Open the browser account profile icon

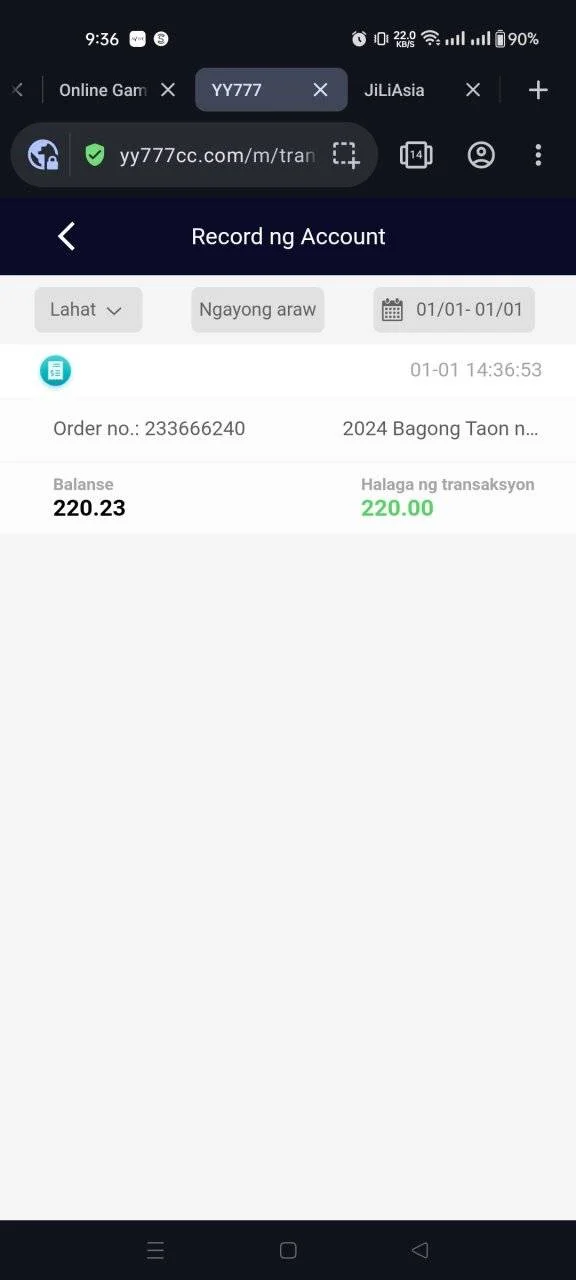coord(481,155)
